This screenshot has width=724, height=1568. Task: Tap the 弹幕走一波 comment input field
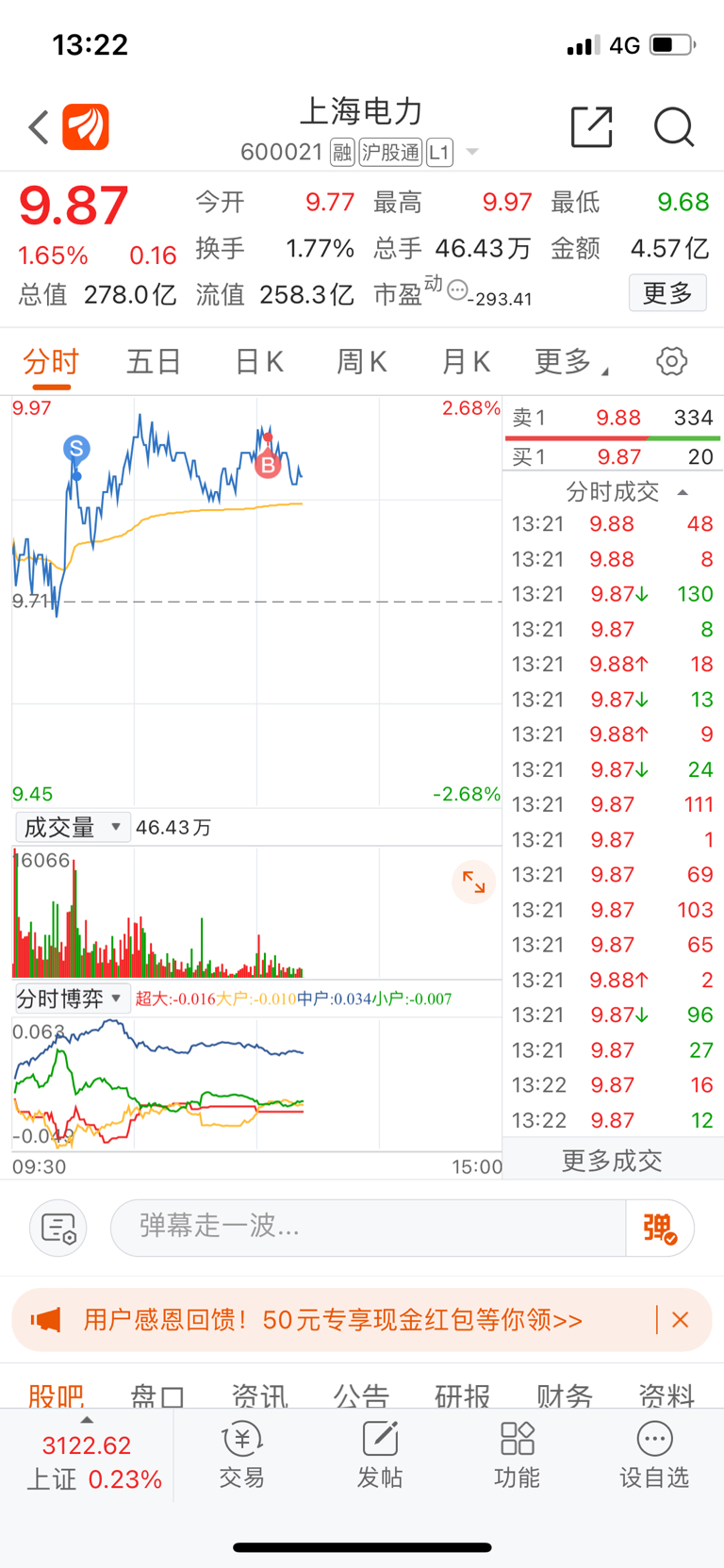coord(368,1227)
